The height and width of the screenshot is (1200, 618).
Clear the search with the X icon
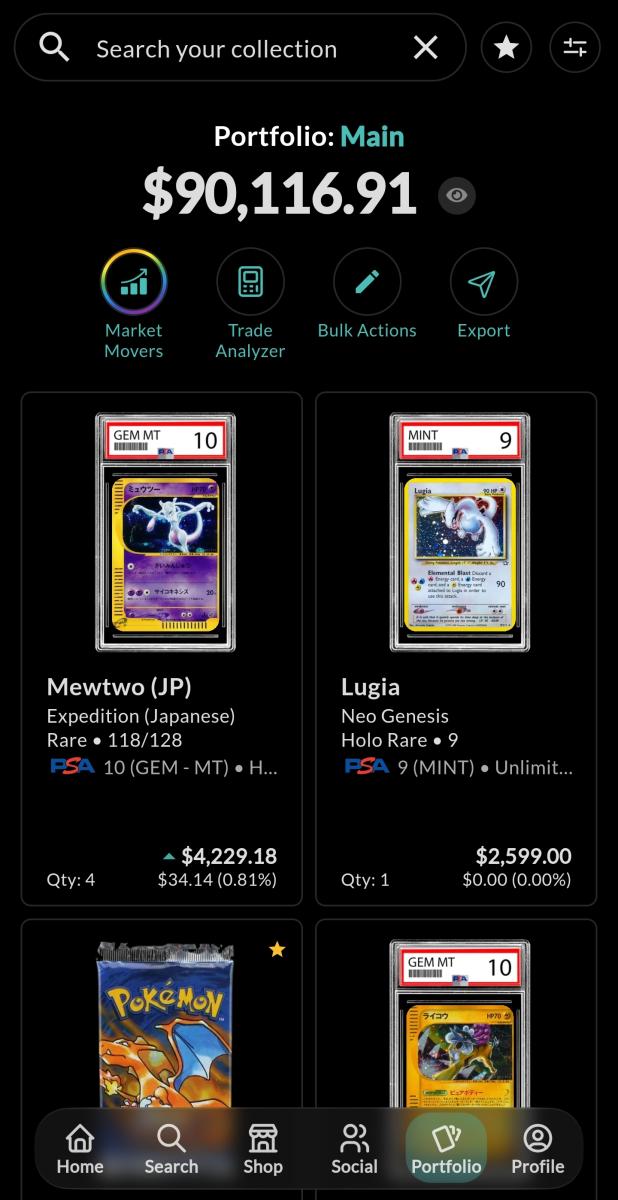(x=426, y=47)
